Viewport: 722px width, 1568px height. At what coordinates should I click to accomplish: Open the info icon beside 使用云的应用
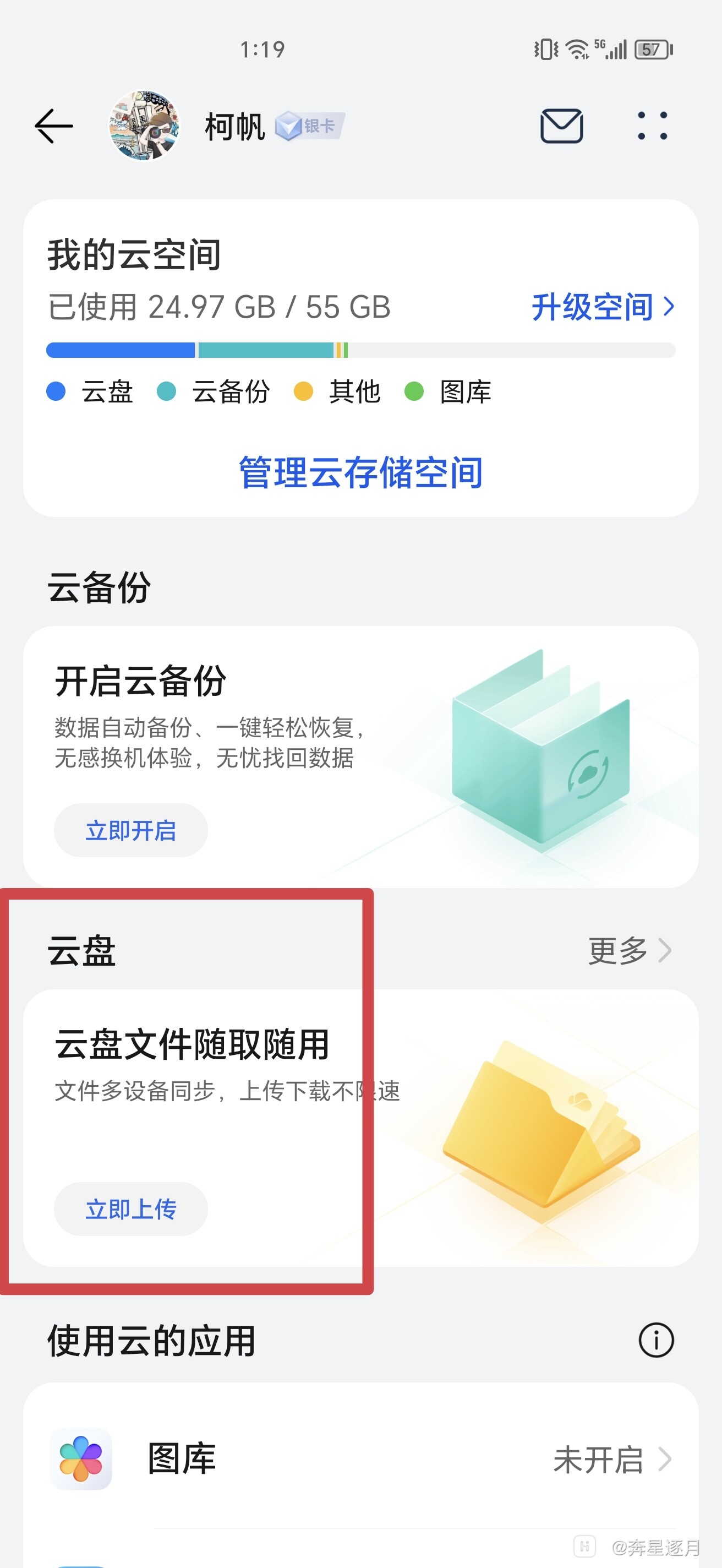(656, 1341)
